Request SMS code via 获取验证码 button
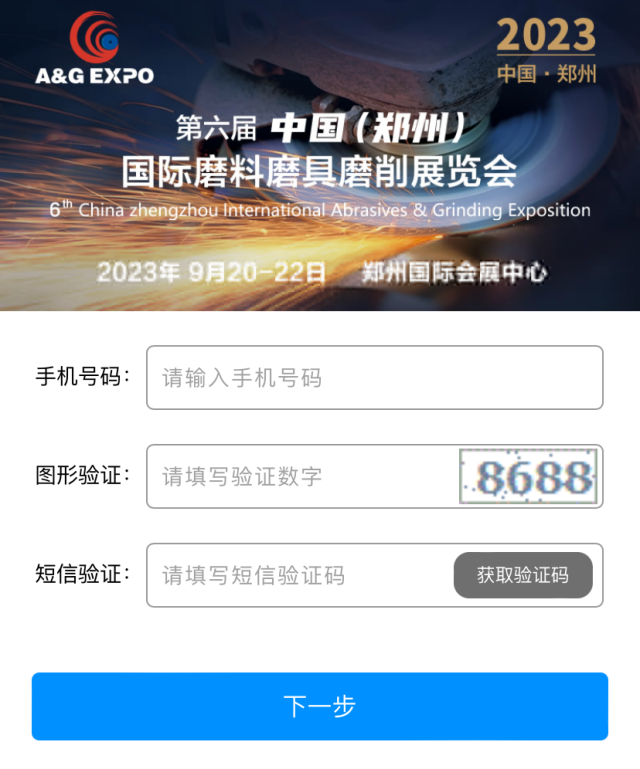Image resolution: width=640 pixels, height=769 pixels. click(523, 575)
